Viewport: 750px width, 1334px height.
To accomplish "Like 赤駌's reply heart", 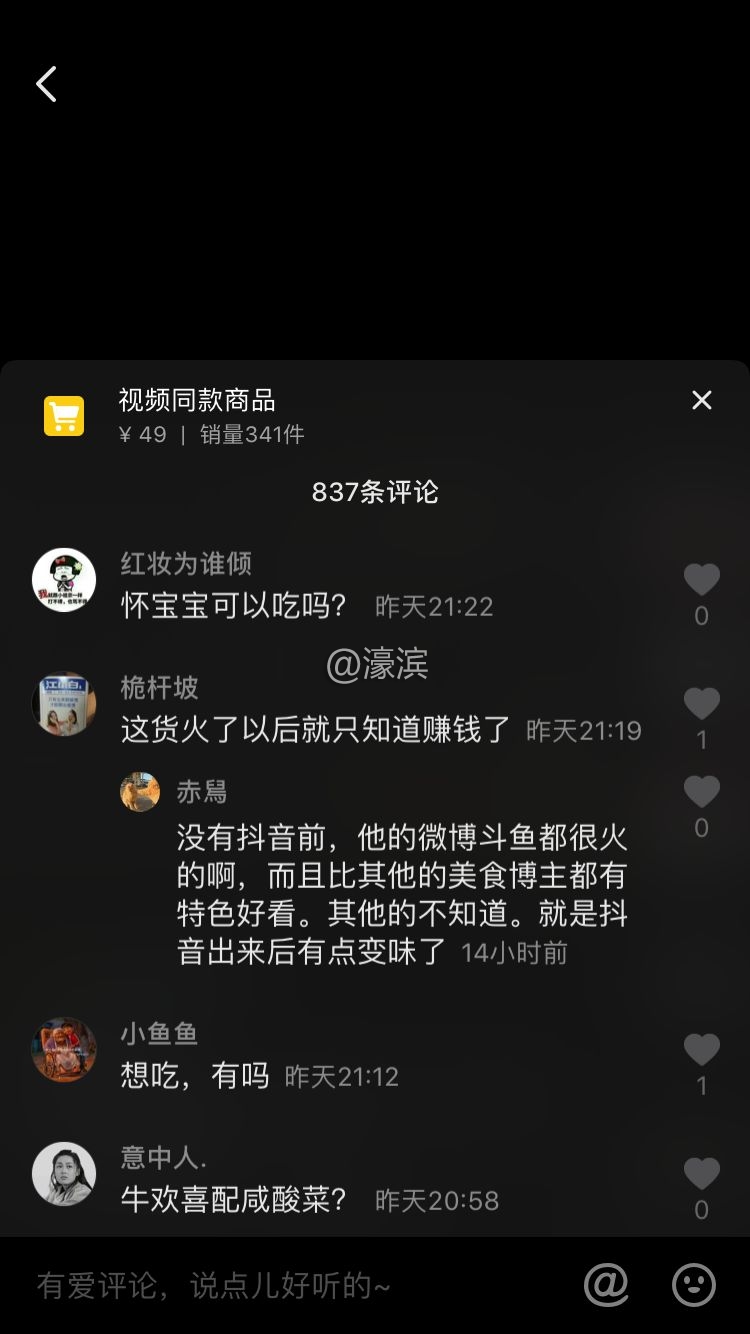I will click(701, 790).
